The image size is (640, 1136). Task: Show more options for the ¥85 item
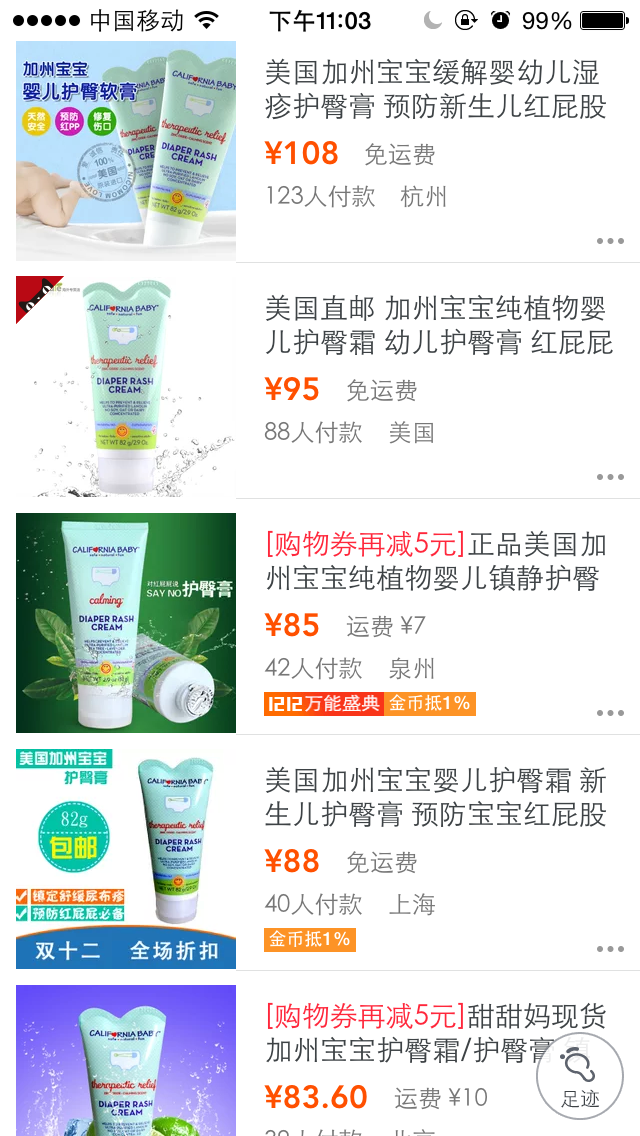click(x=610, y=713)
